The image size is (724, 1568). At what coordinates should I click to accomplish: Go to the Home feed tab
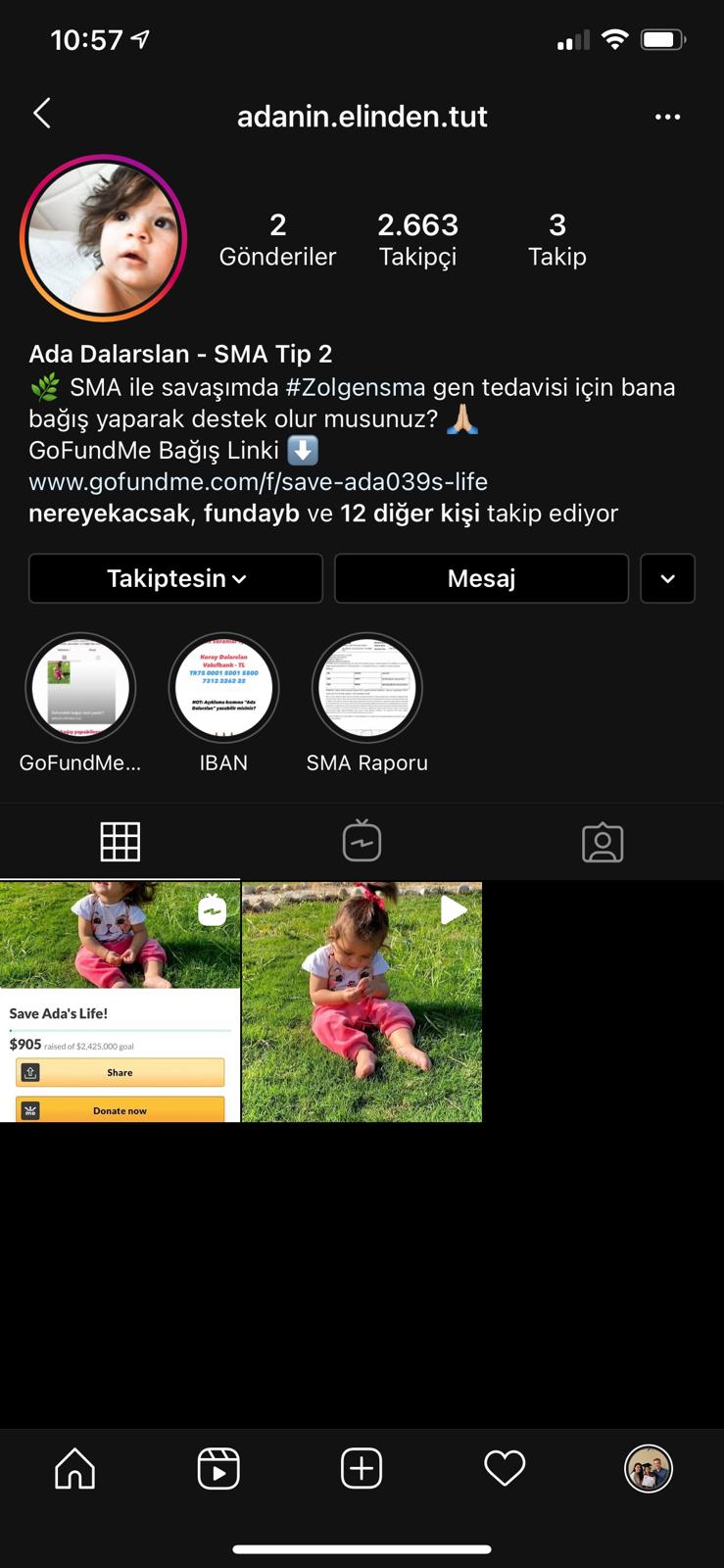coord(74,1468)
